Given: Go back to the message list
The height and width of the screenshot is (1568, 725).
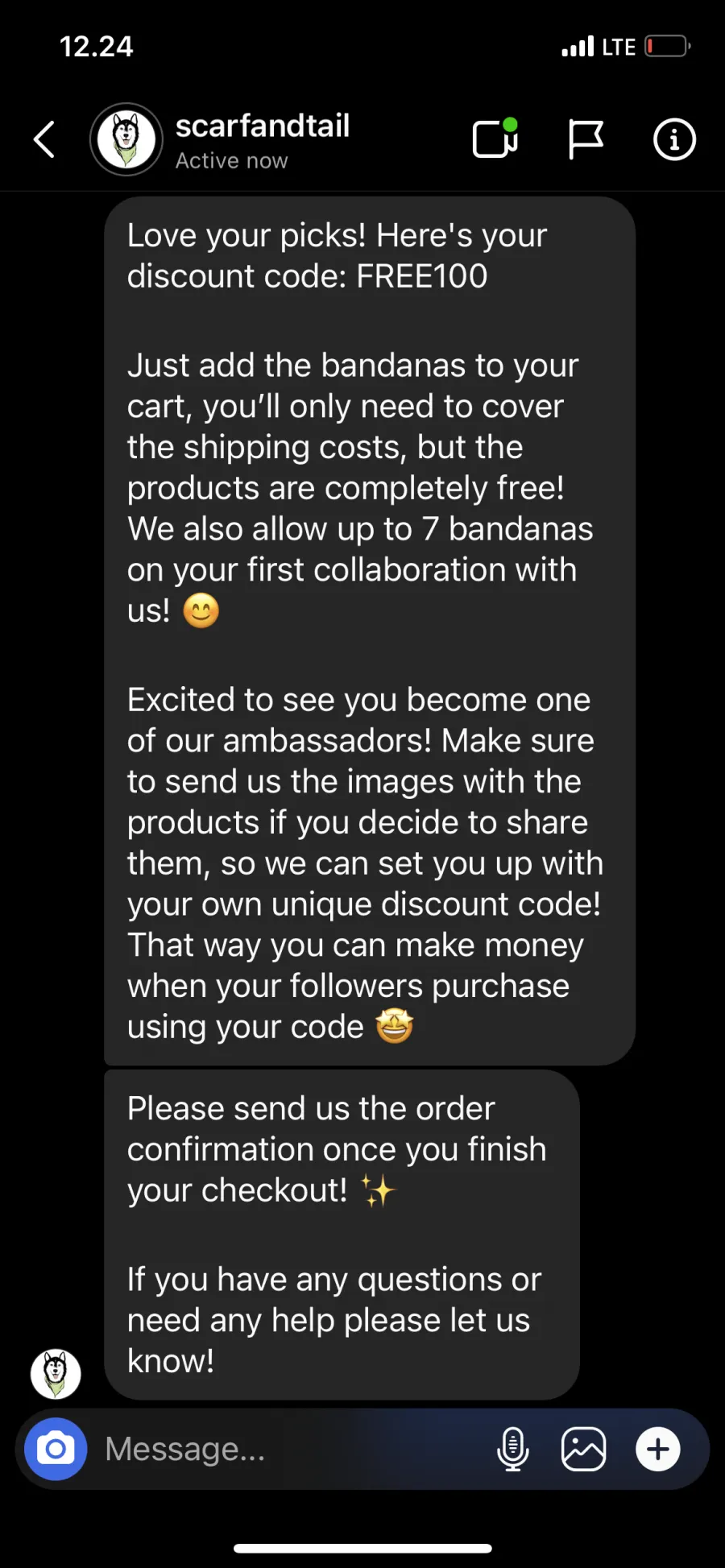Looking at the screenshot, I should [44, 139].
